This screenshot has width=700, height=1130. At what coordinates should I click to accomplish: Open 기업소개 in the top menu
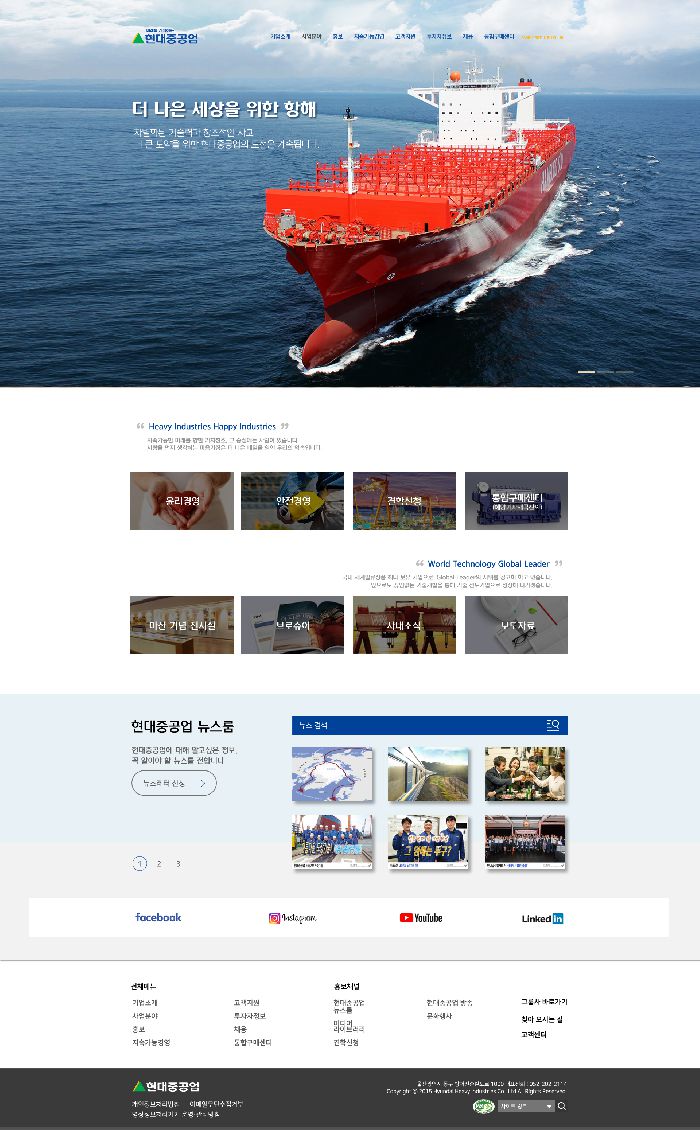click(280, 37)
